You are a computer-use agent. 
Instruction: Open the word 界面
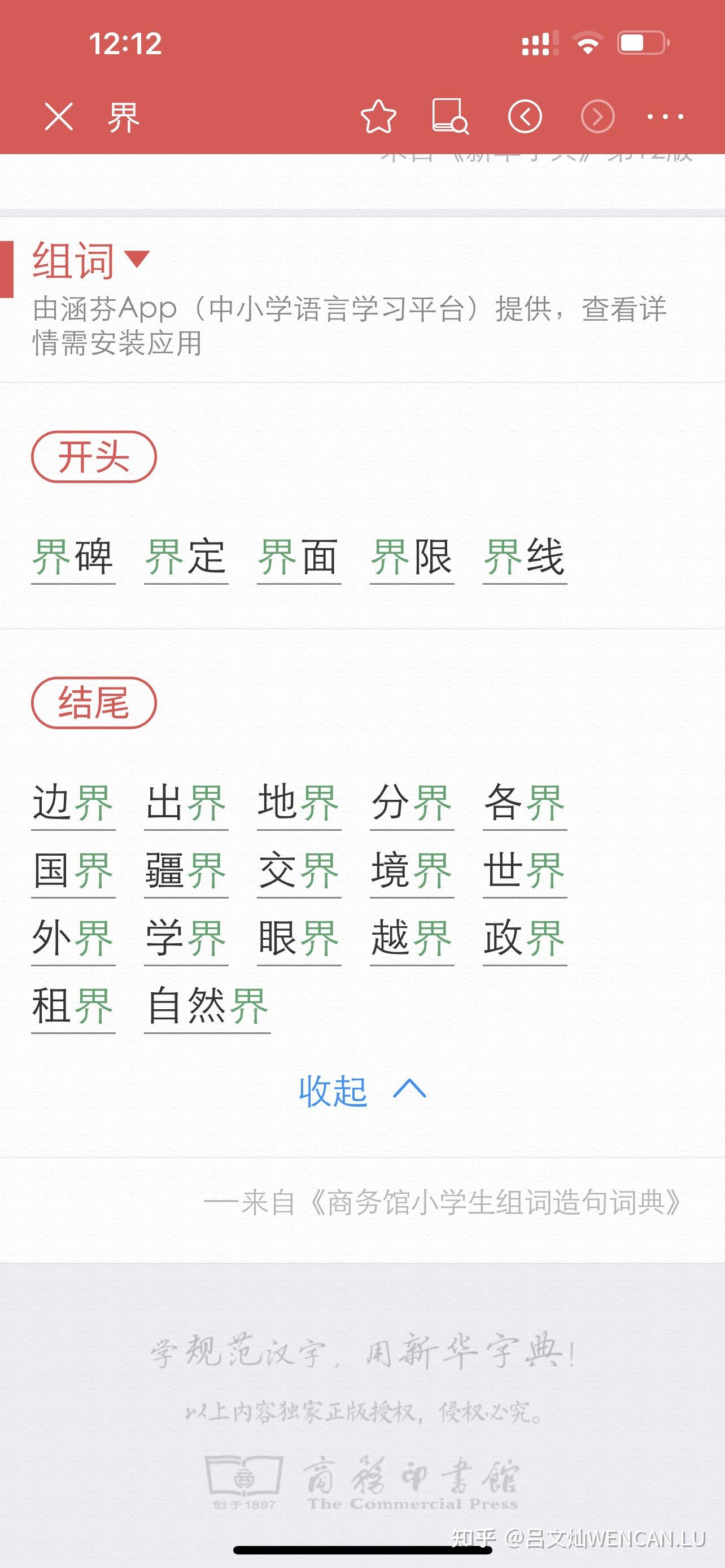pos(299,558)
